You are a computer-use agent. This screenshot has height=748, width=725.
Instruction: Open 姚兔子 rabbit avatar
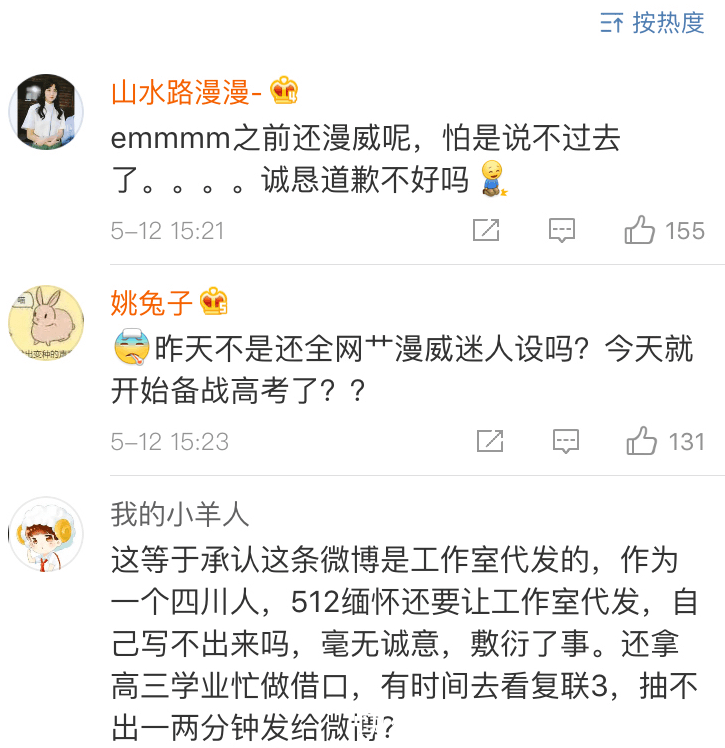[45, 323]
